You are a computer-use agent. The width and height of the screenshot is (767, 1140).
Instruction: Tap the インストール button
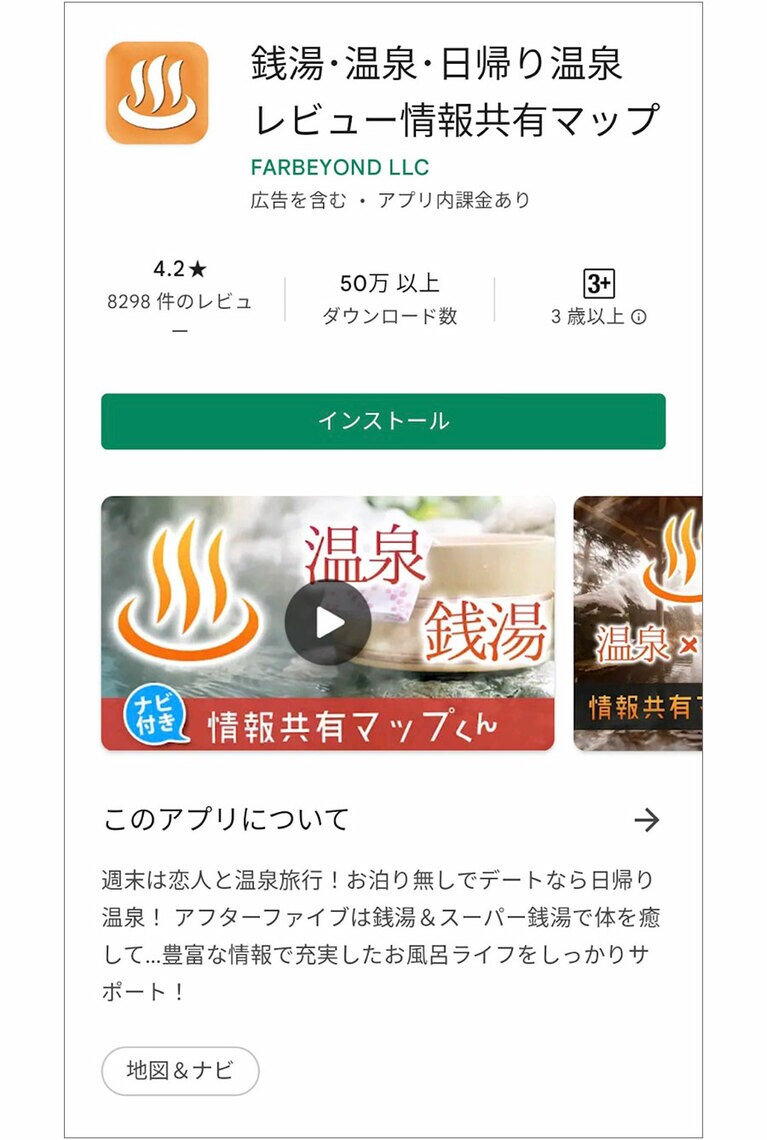click(383, 423)
